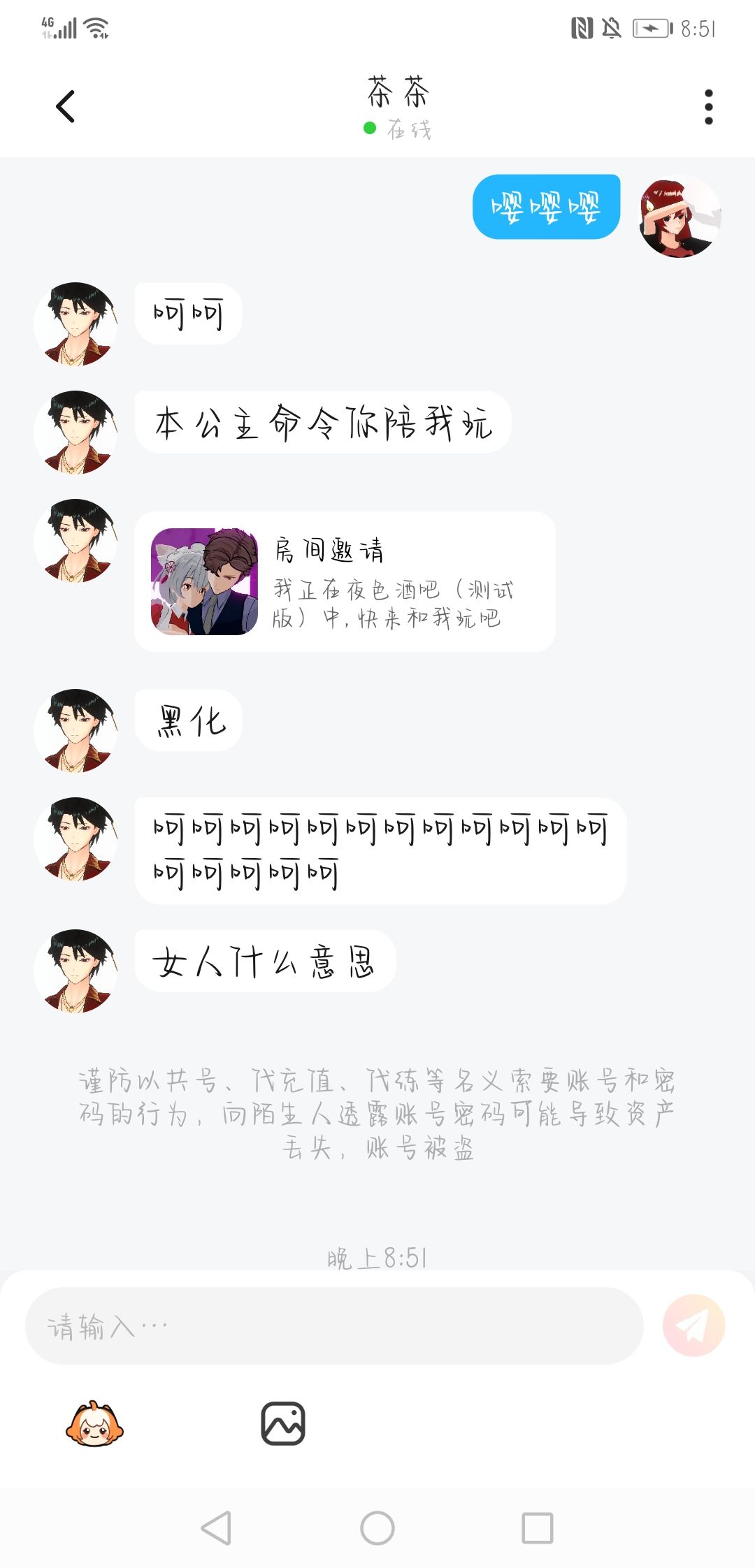Send the message with paper plane button
Screen dimensions: 755x1568
(693, 1326)
